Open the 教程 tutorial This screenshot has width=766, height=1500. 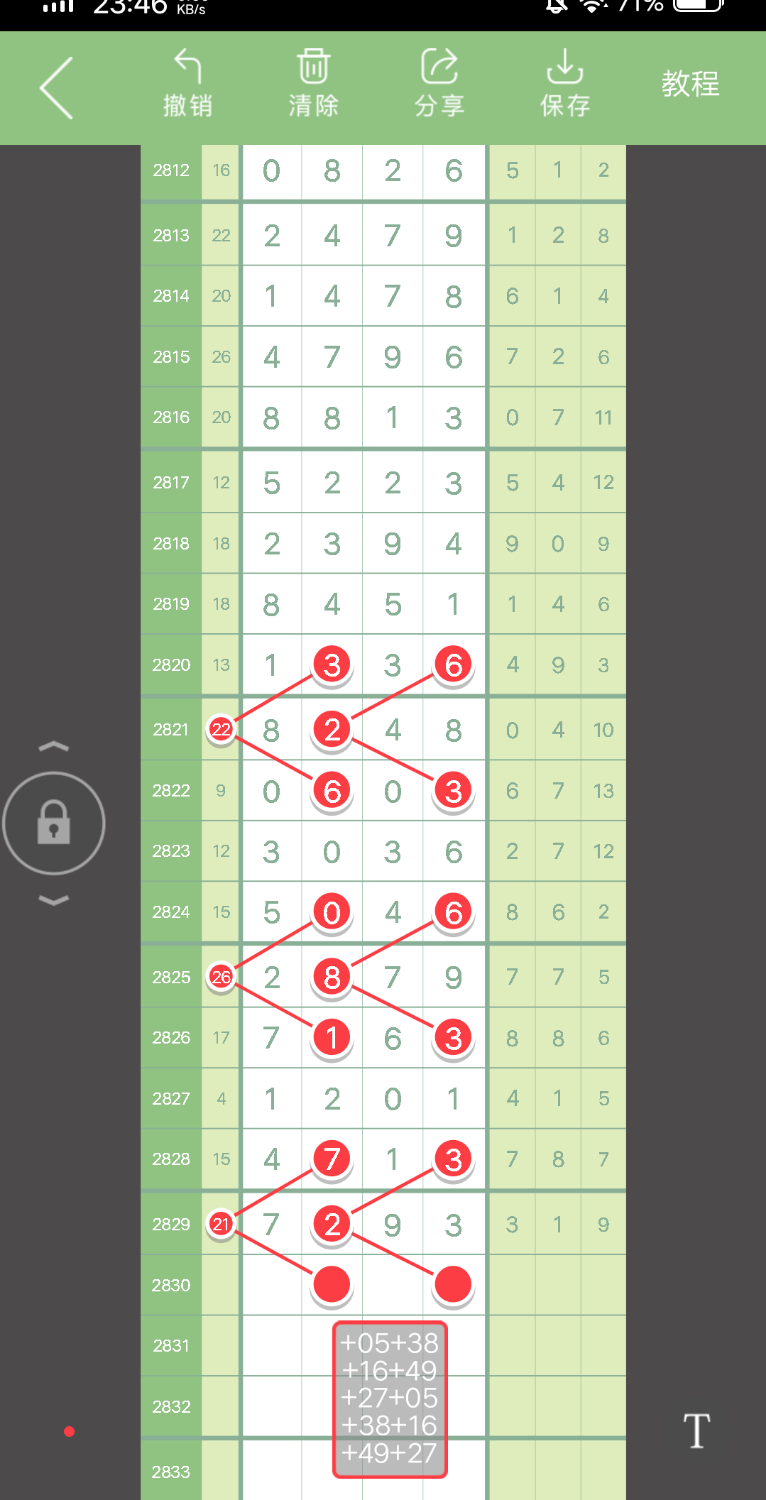tap(690, 84)
